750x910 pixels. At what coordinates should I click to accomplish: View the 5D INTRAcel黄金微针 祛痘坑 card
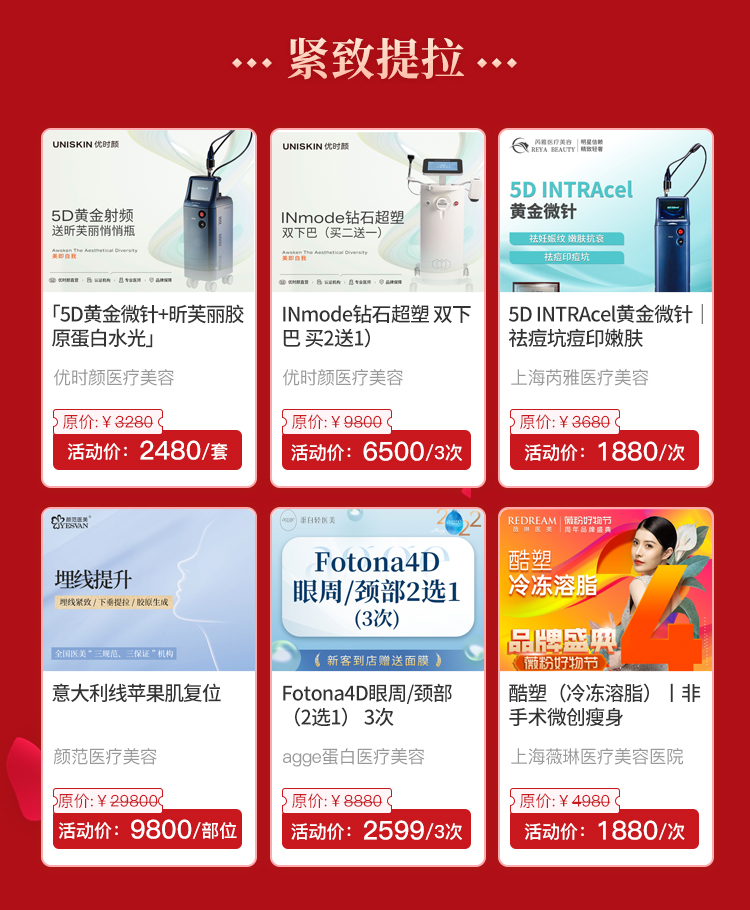606,307
